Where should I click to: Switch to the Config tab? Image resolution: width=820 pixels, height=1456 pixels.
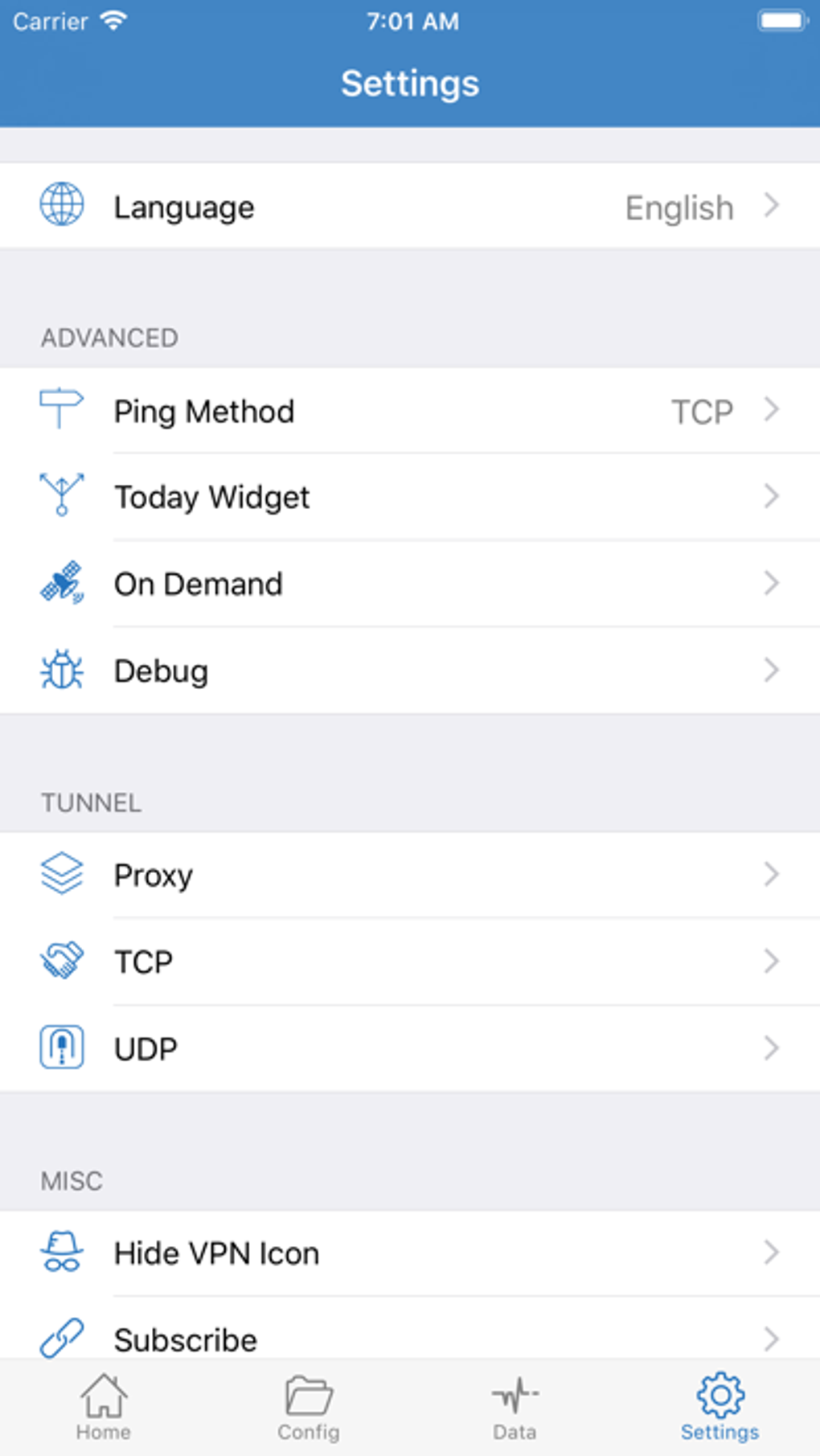[x=309, y=1408]
